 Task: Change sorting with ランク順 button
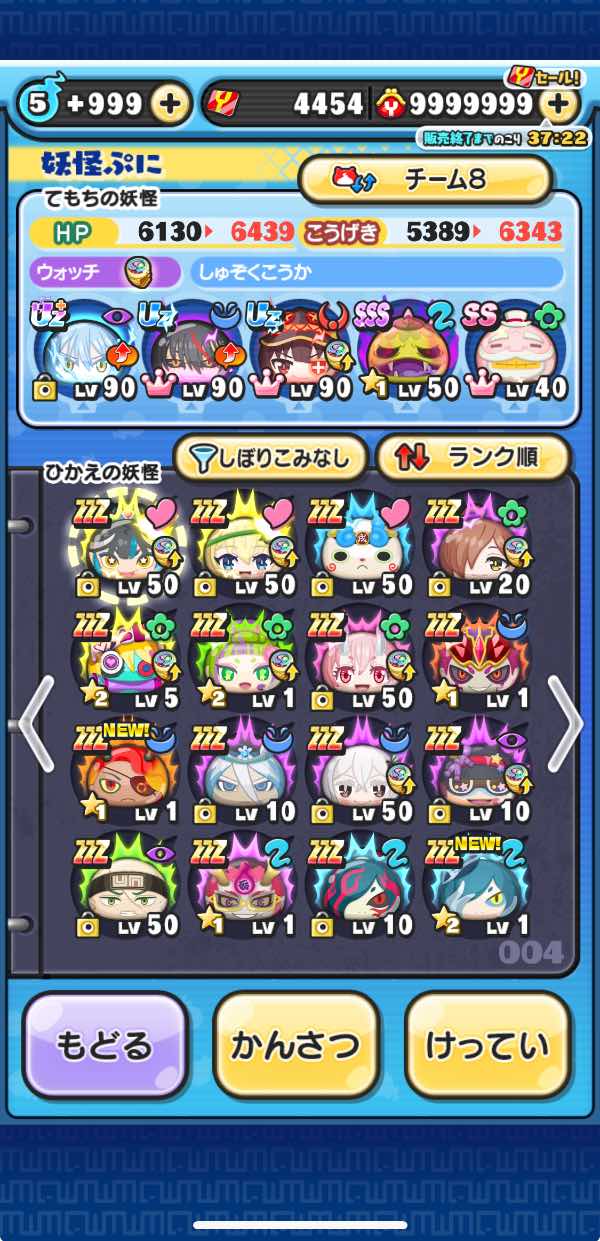[x=473, y=459]
